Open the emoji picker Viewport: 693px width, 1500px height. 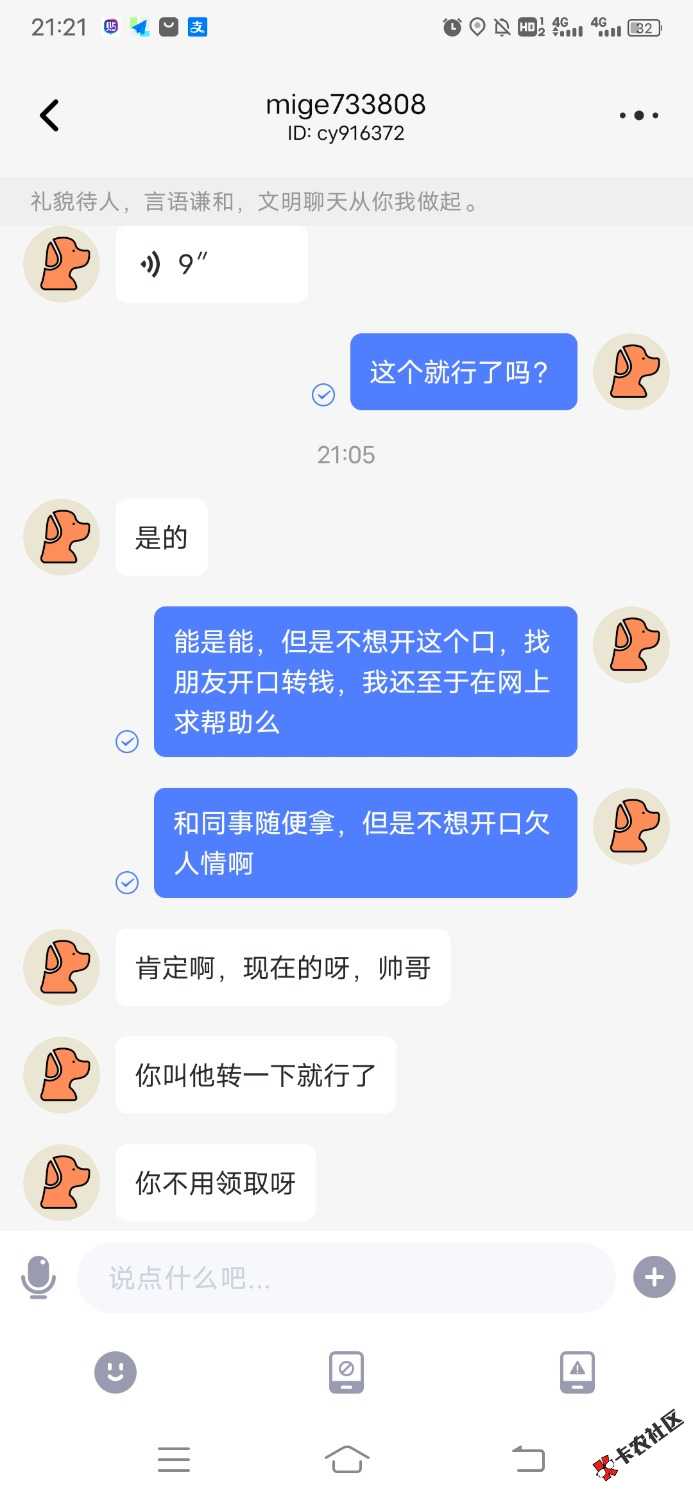pos(115,1372)
